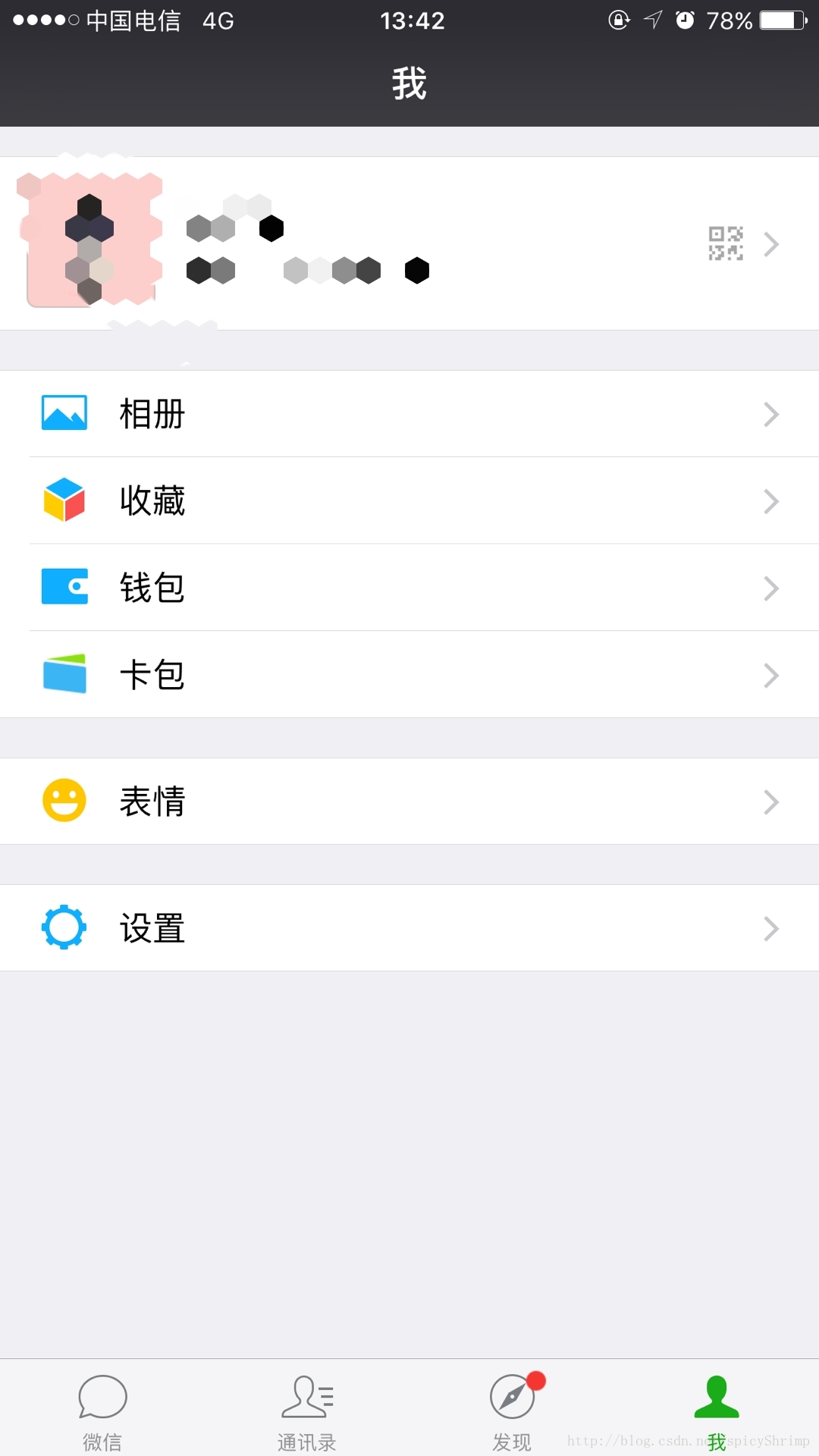
Task: Open the profile QR code icon
Action: pyautogui.click(x=725, y=243)
